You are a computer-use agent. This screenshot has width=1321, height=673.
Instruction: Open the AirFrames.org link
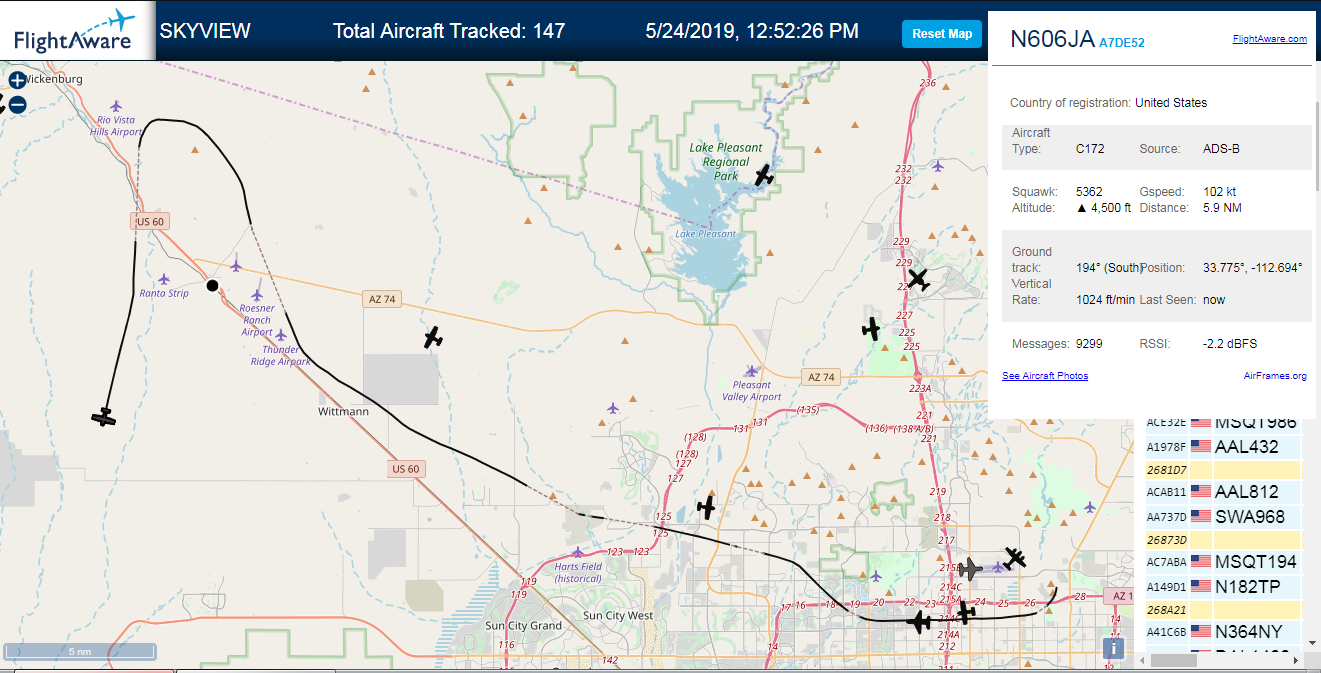tap(1275, 376)
